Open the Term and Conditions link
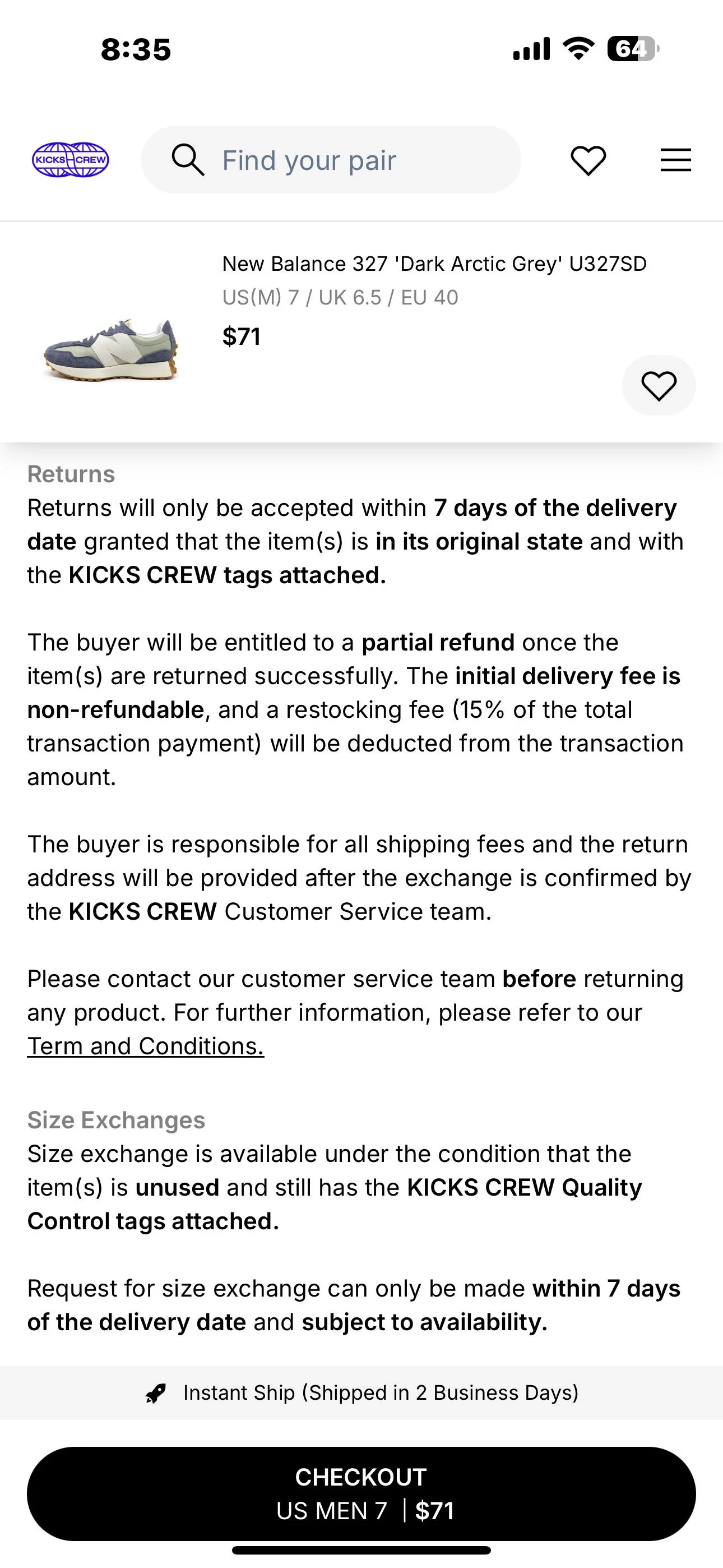This screenshot has width=723, height=1568. click(x=146, y=1046)
